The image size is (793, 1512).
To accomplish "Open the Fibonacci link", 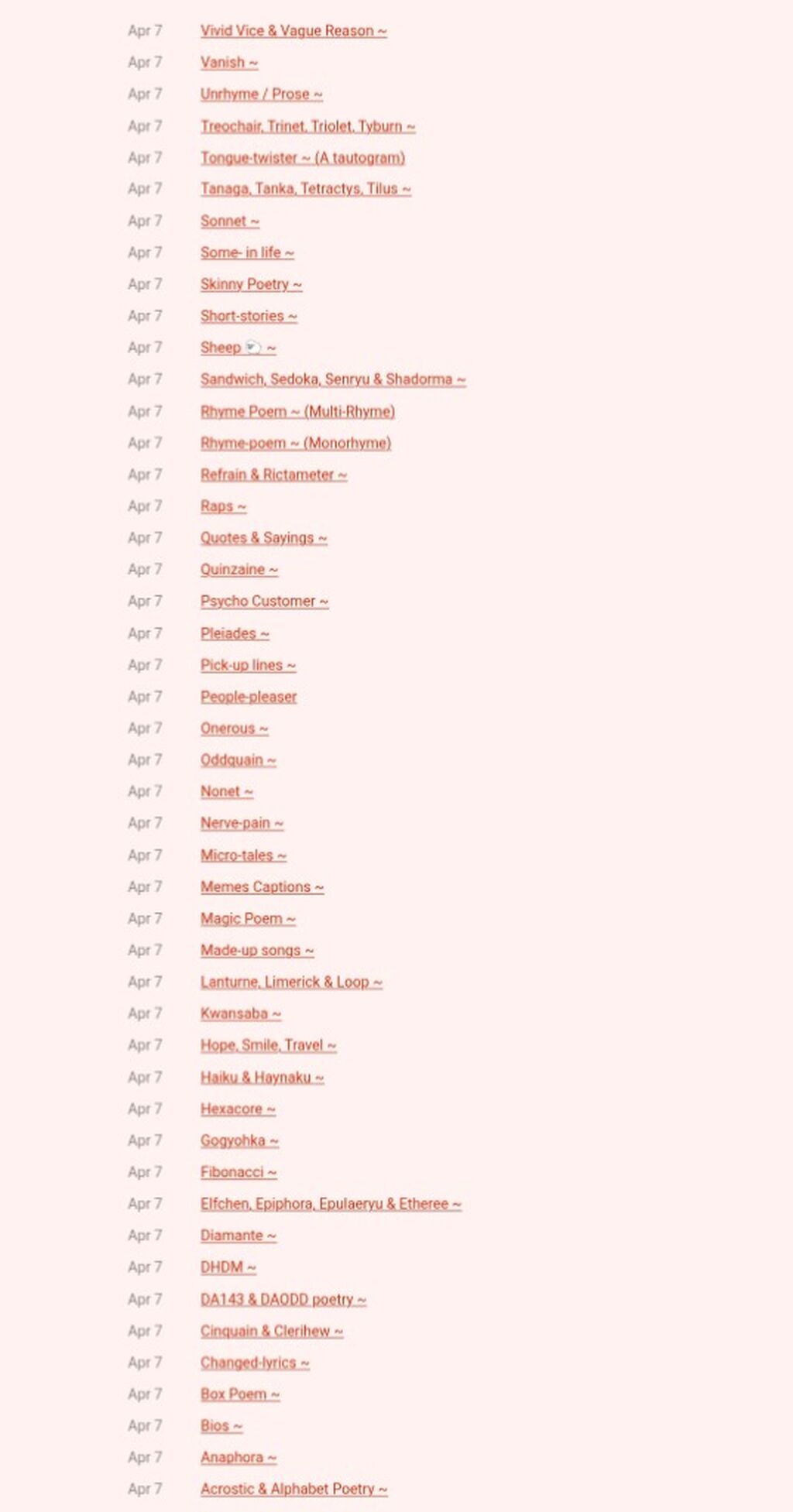I will pyautogui.click(x=239, y=1172).
